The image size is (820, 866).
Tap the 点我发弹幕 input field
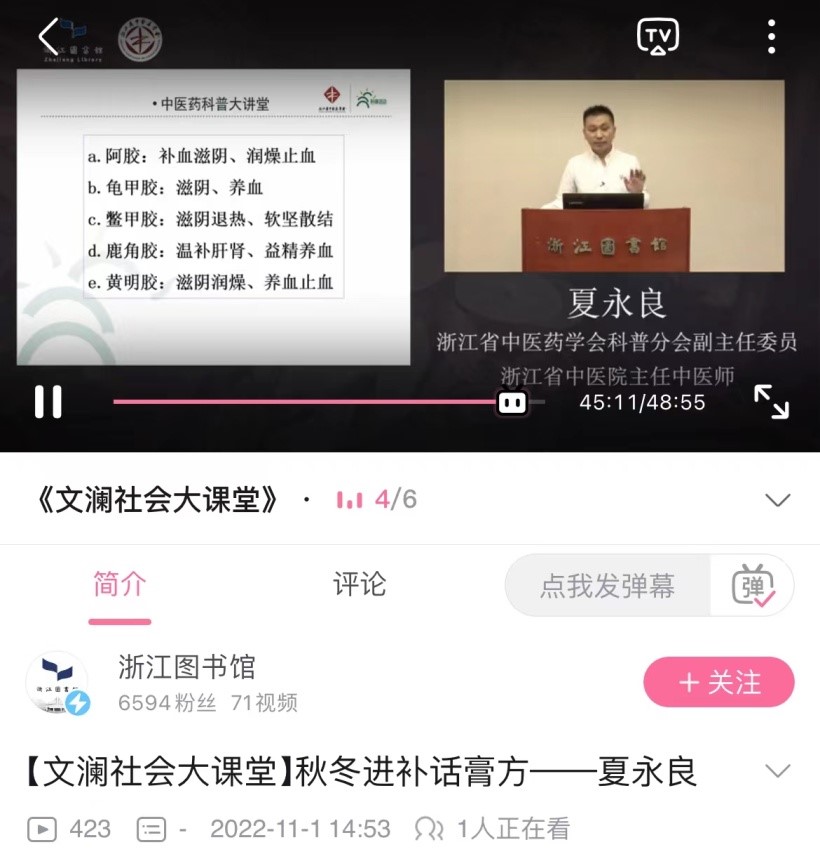[607, 585]
